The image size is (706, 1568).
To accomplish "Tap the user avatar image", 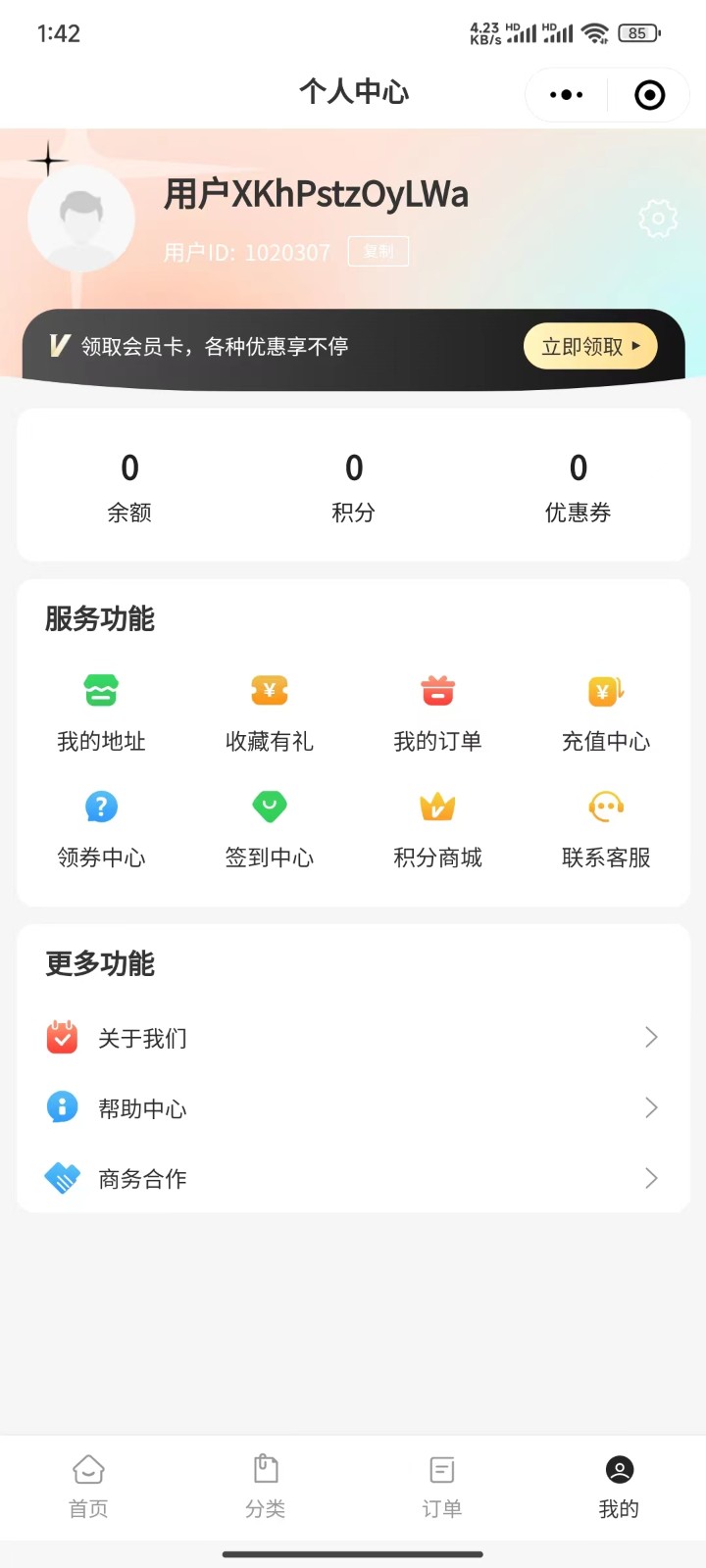I will (81, 219).
